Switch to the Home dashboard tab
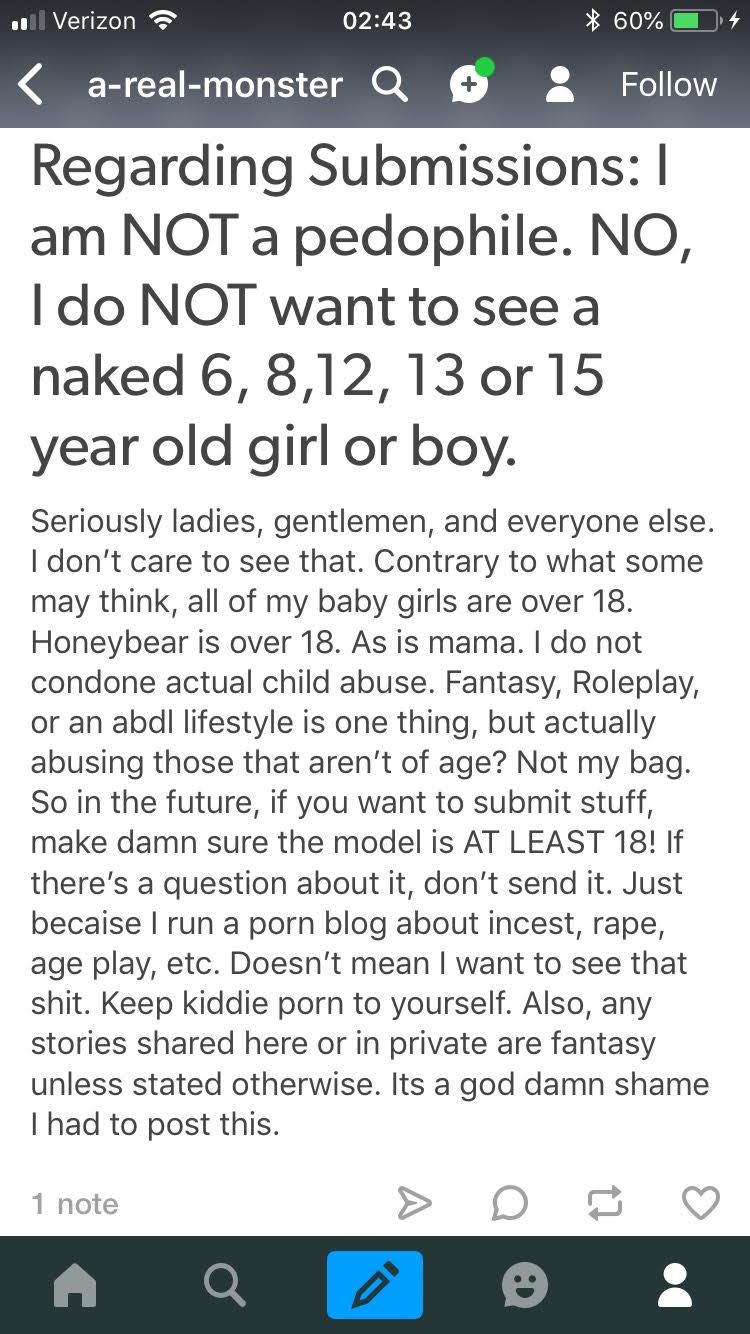This screenshot has height=1334, width=750. (75, 1285)
